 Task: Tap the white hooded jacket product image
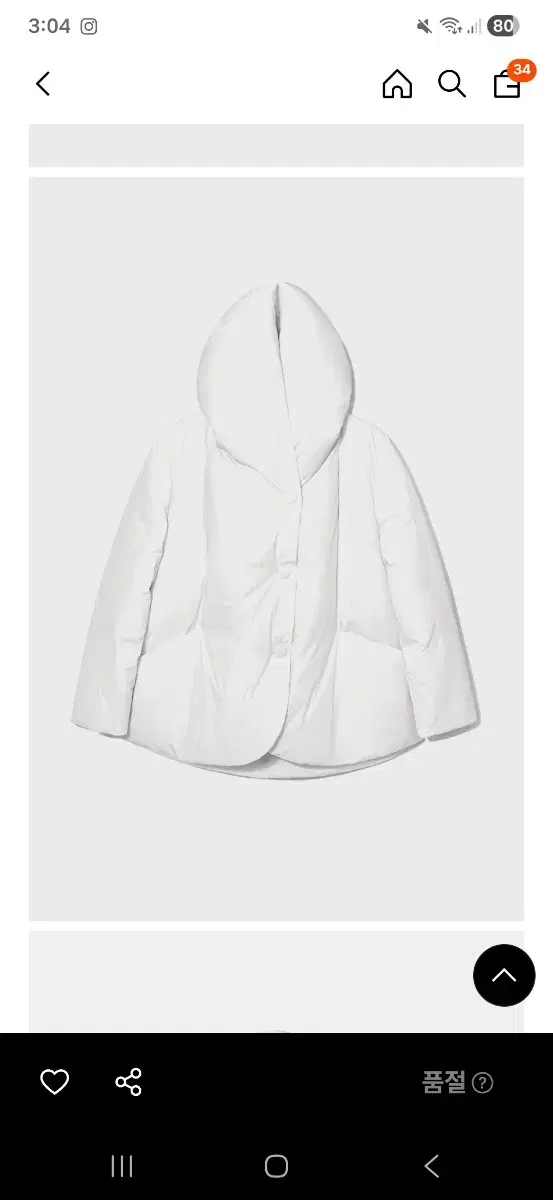(x=276, y=549)
